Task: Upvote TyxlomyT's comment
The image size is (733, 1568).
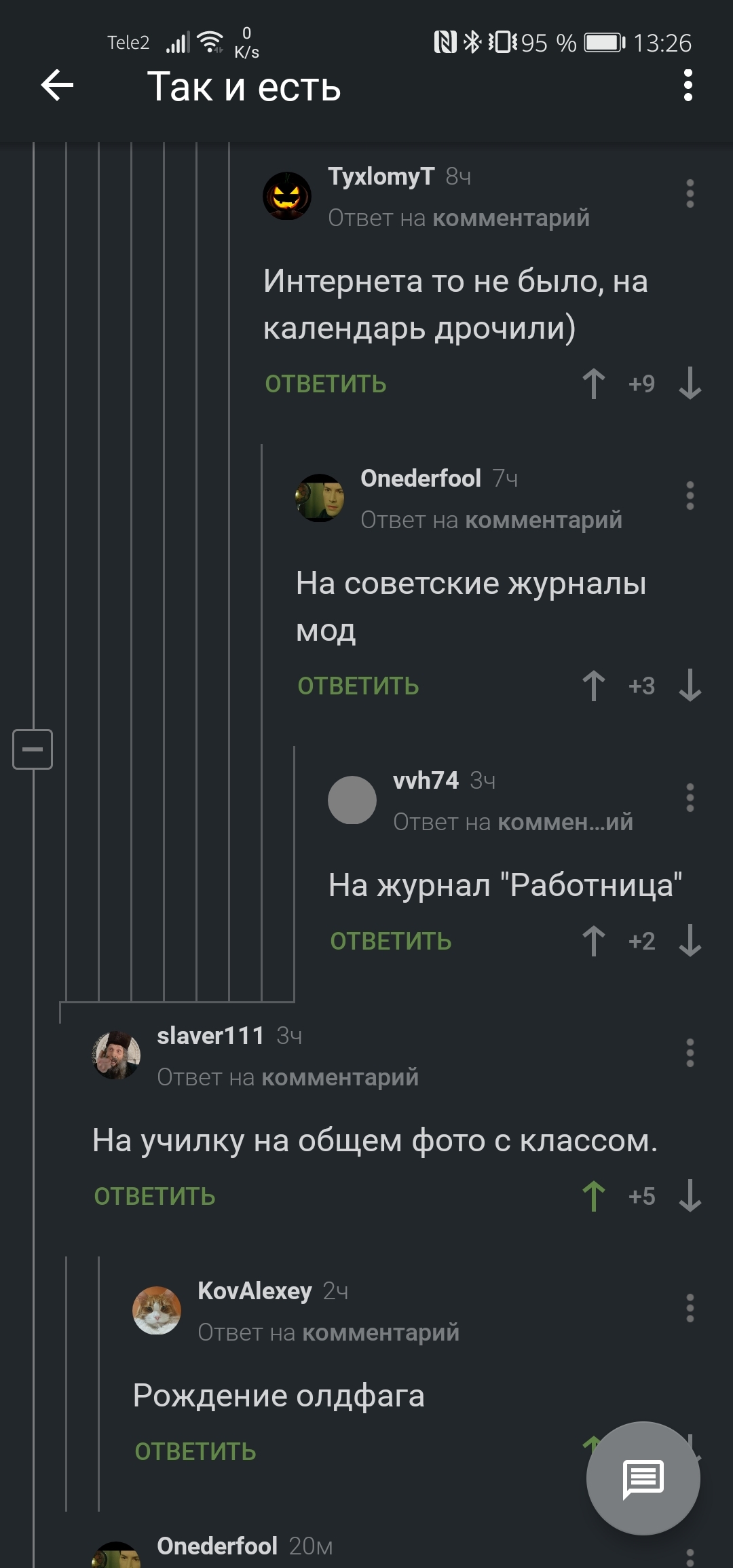Action: tap(593, 384)
